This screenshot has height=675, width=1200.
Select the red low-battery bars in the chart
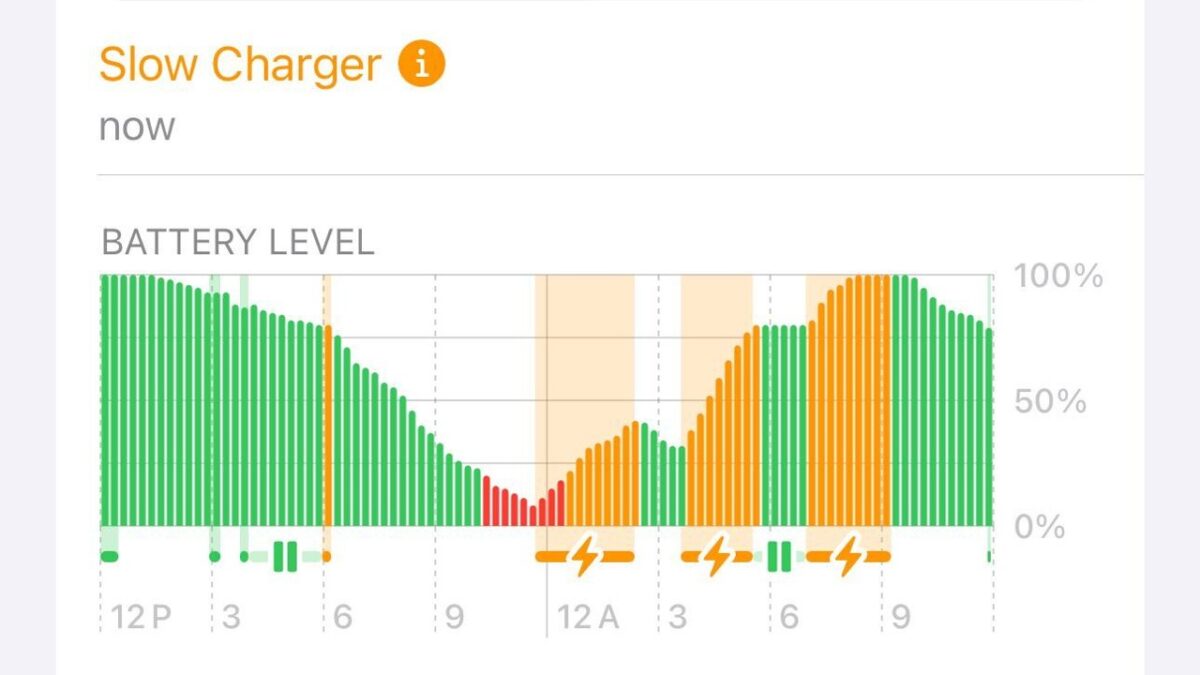[523, 505]
